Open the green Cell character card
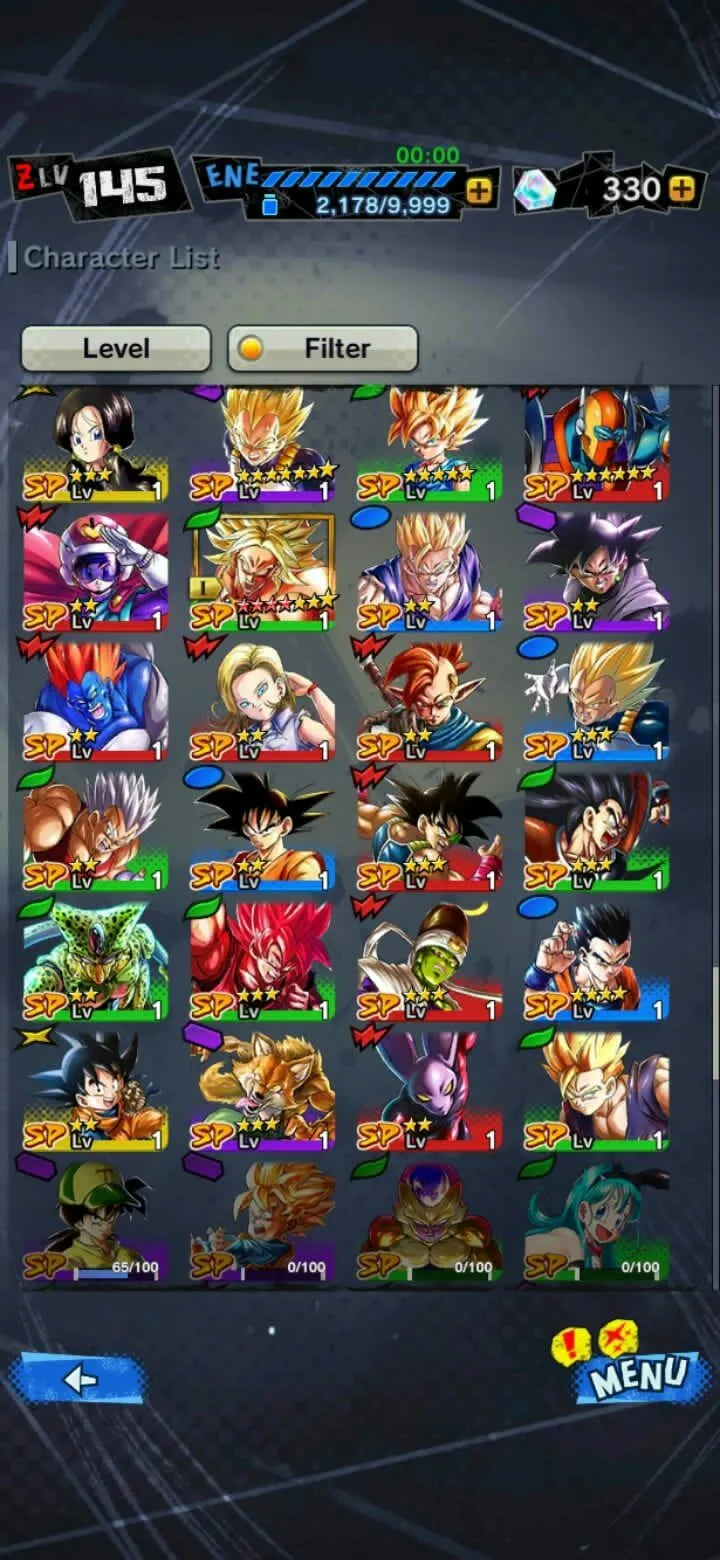This screenshot has width=720, height=1560. point(95,958)
